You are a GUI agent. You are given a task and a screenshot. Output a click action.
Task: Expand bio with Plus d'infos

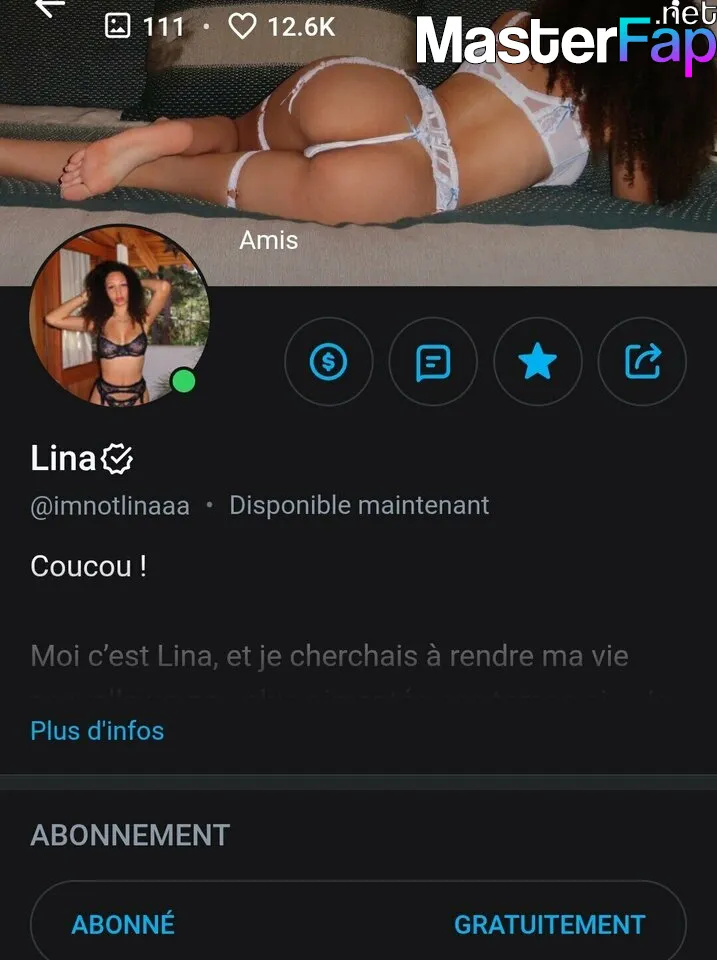pyautogui.click(x=97, y=731)
